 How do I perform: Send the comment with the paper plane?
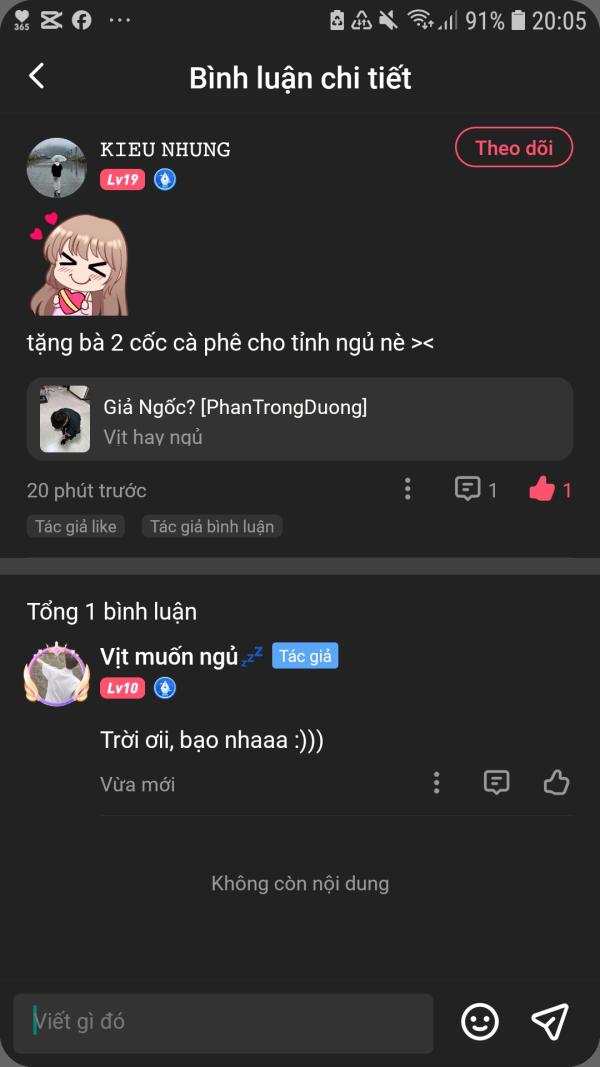550,1022
